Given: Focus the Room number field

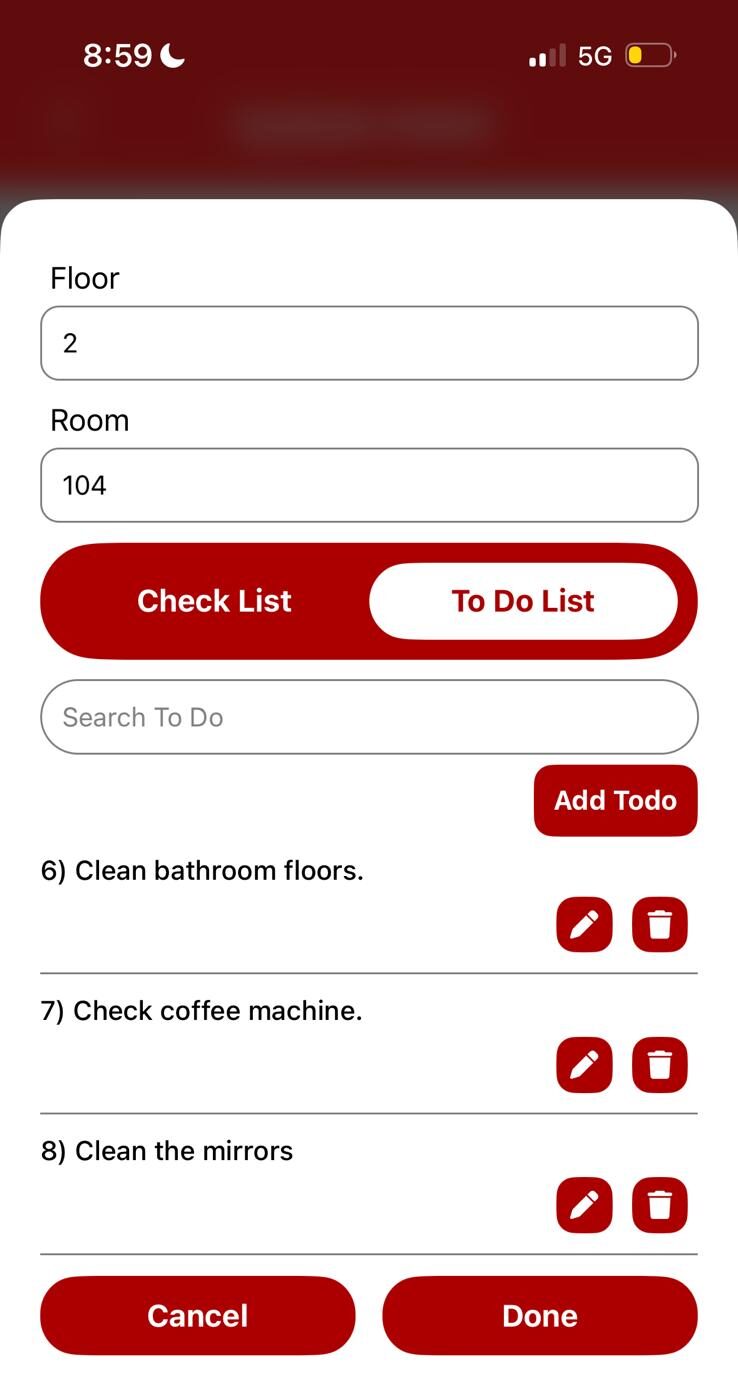Looking at the screenshot, I should (x=369, y=485).
